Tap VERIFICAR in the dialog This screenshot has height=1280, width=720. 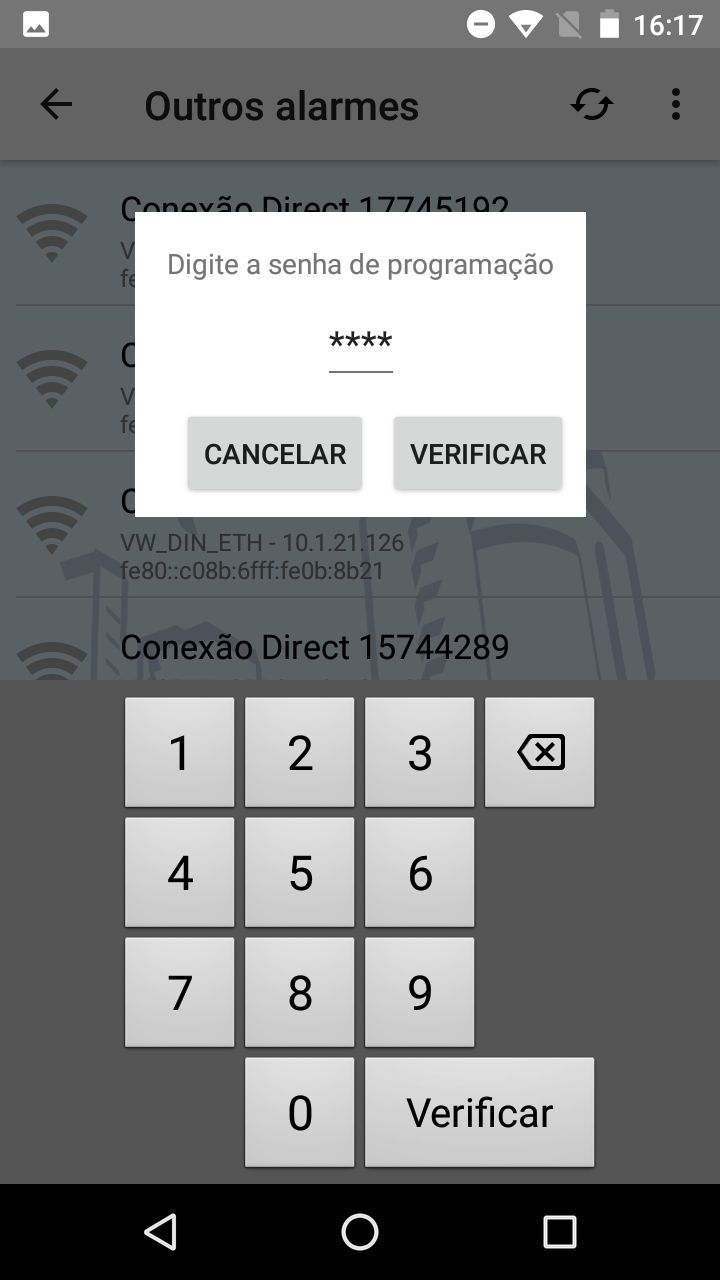[478, 453]
